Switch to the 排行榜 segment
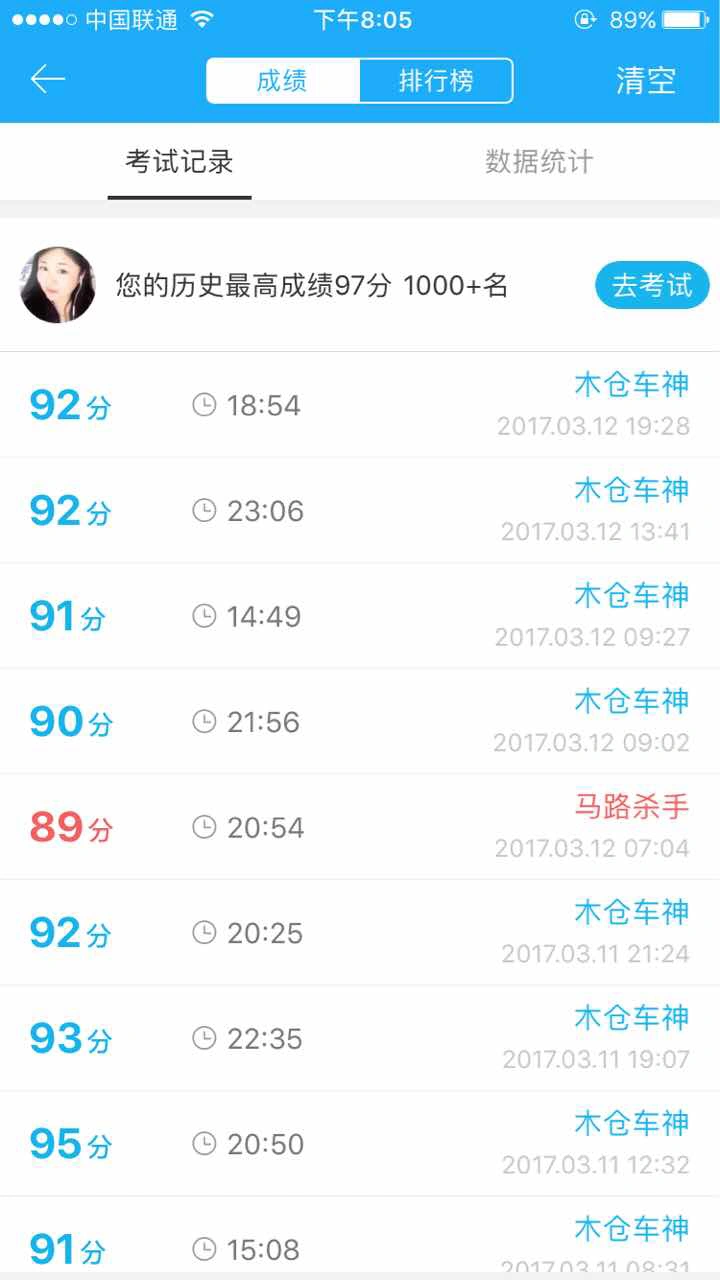Image resolution: width=720 pixels, height=1280 pixels. tap(437, 81)
